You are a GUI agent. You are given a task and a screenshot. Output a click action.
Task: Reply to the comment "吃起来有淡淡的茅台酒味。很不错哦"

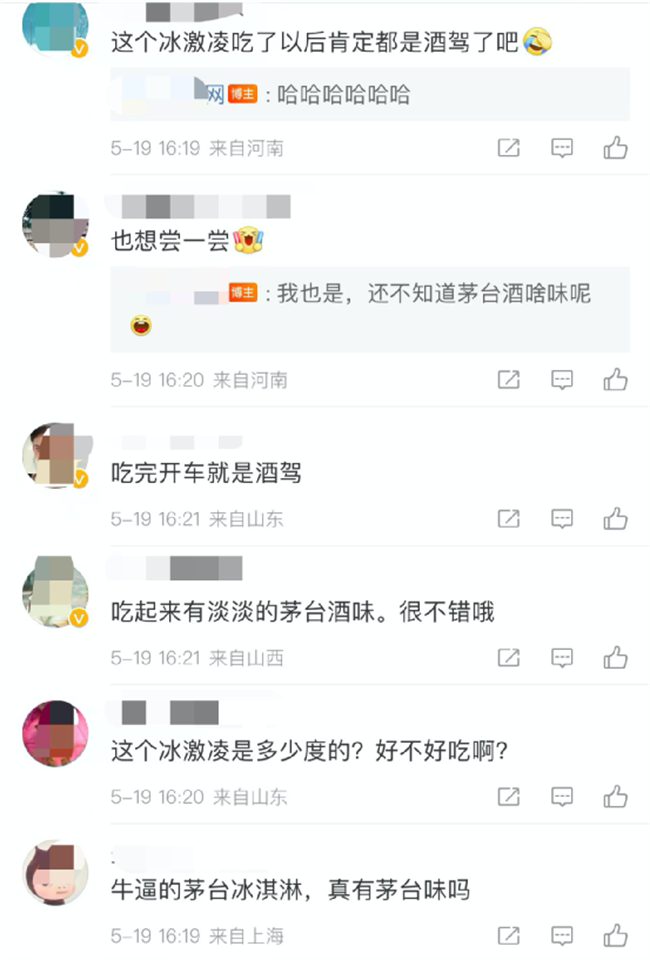point(562,658)
